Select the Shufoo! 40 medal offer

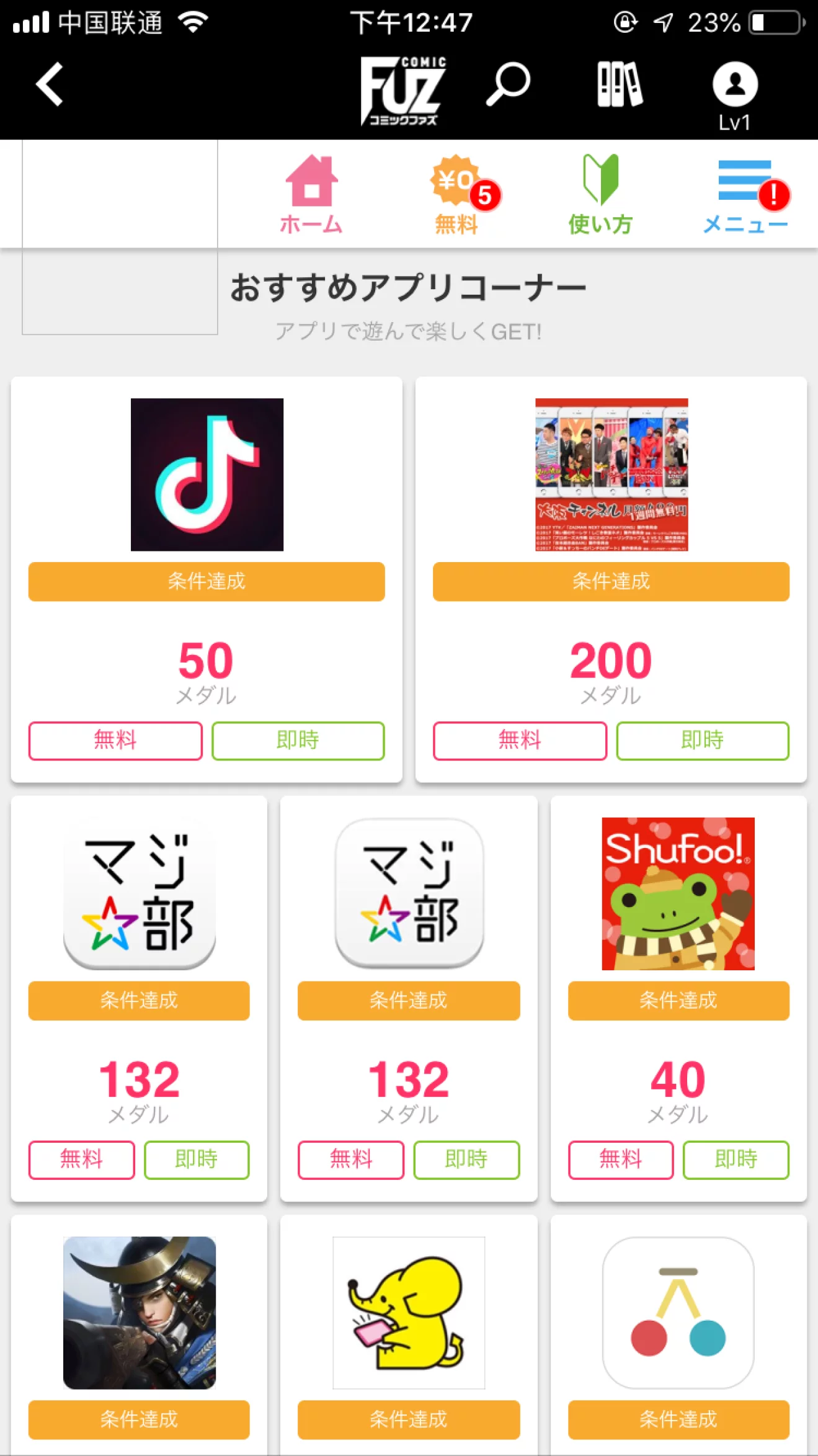tap(678, 893)
